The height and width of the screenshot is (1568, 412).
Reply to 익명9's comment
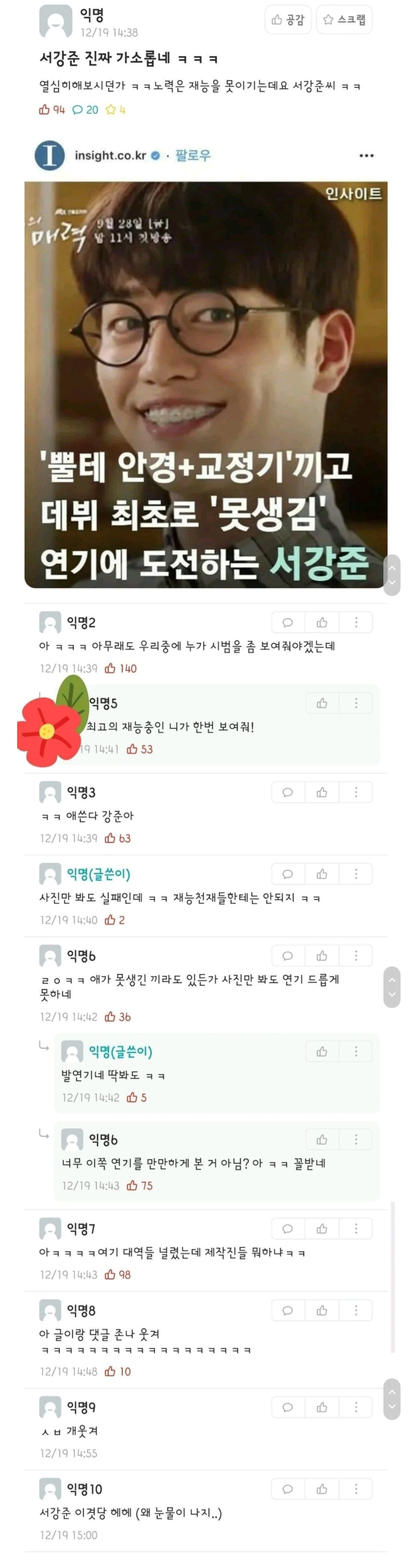[288, 1407]
